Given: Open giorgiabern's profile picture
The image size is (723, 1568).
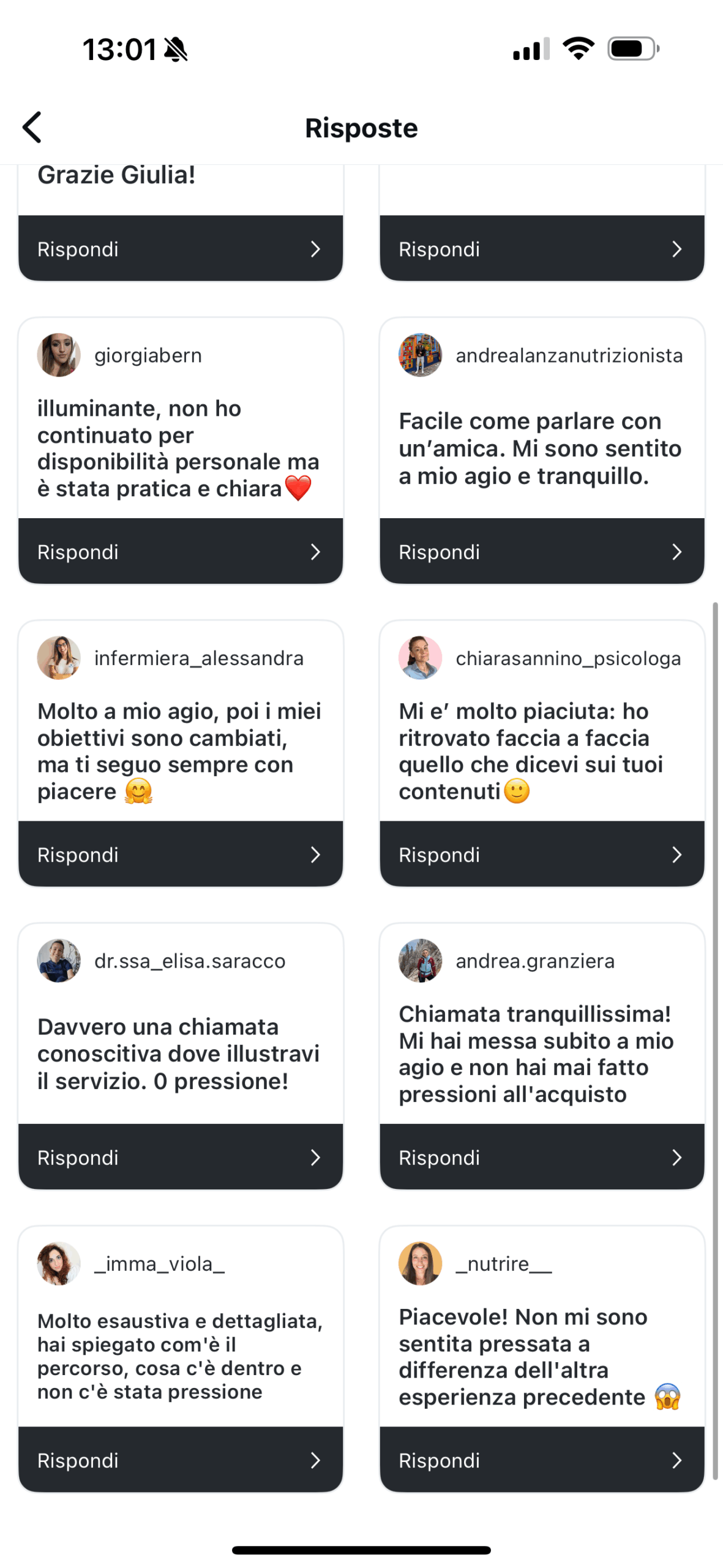Looking at the screenshot, I should point(59,355).
